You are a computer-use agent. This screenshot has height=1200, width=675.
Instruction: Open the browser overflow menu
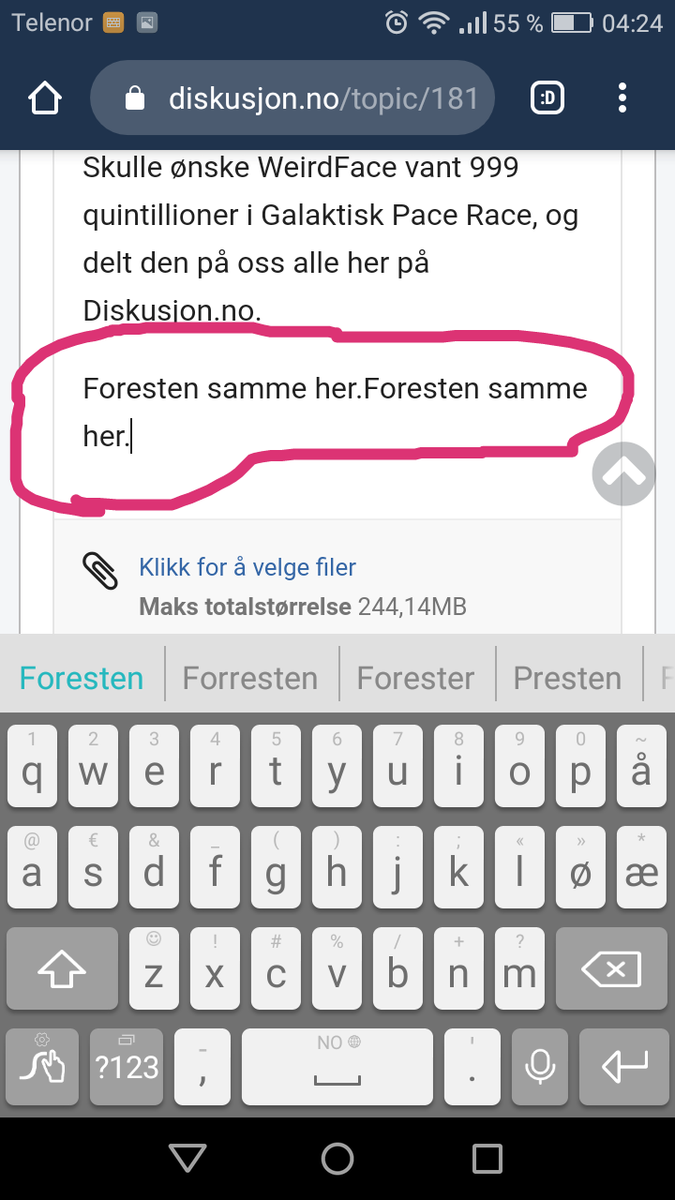coord(623,98)
